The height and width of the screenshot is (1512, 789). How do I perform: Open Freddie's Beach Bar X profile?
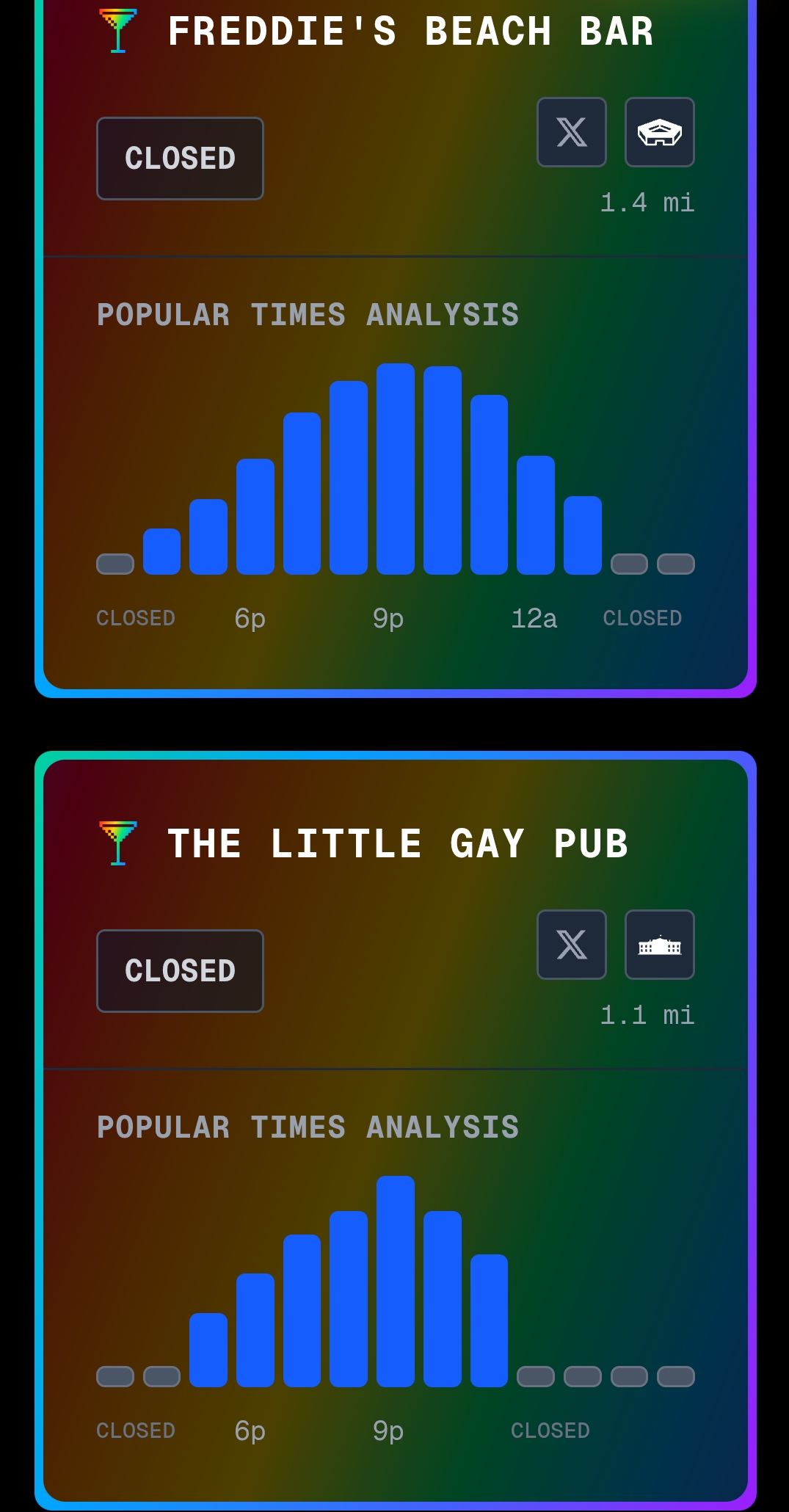click(x=571, y=132)
